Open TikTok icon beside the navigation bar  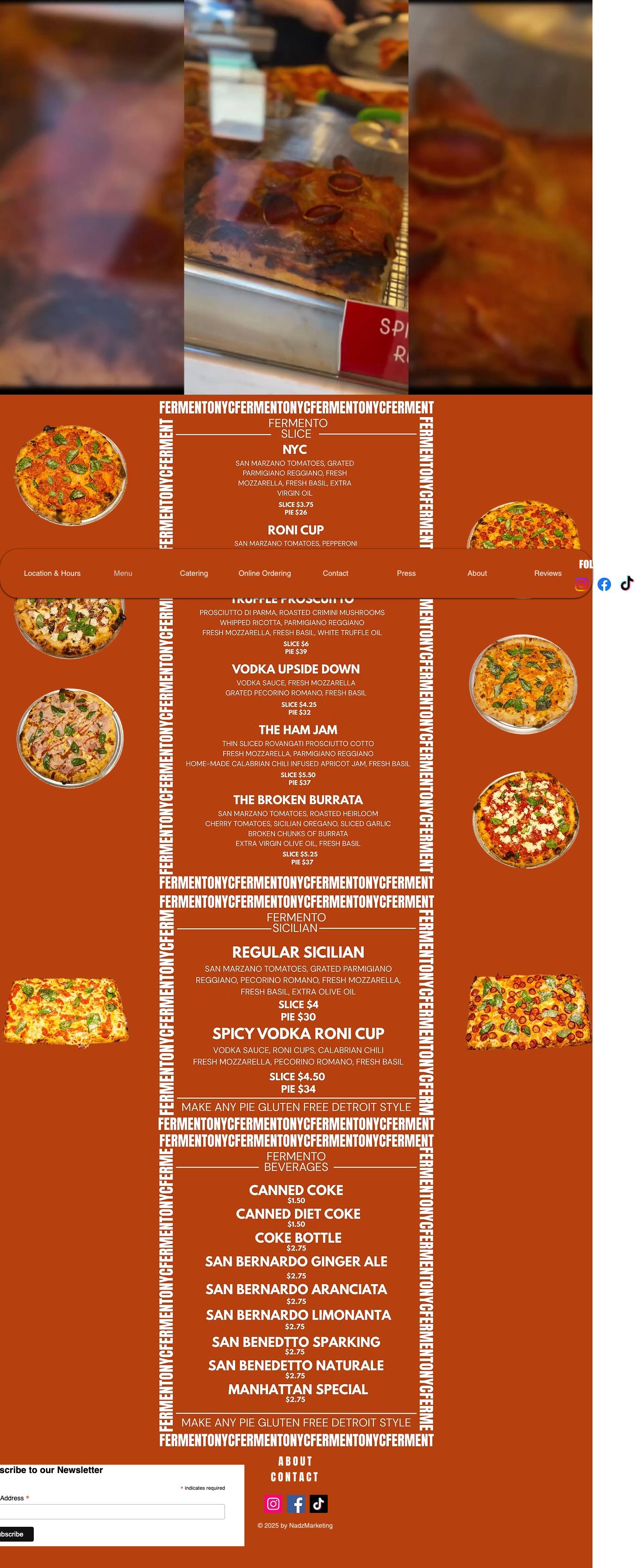[627, 584]
